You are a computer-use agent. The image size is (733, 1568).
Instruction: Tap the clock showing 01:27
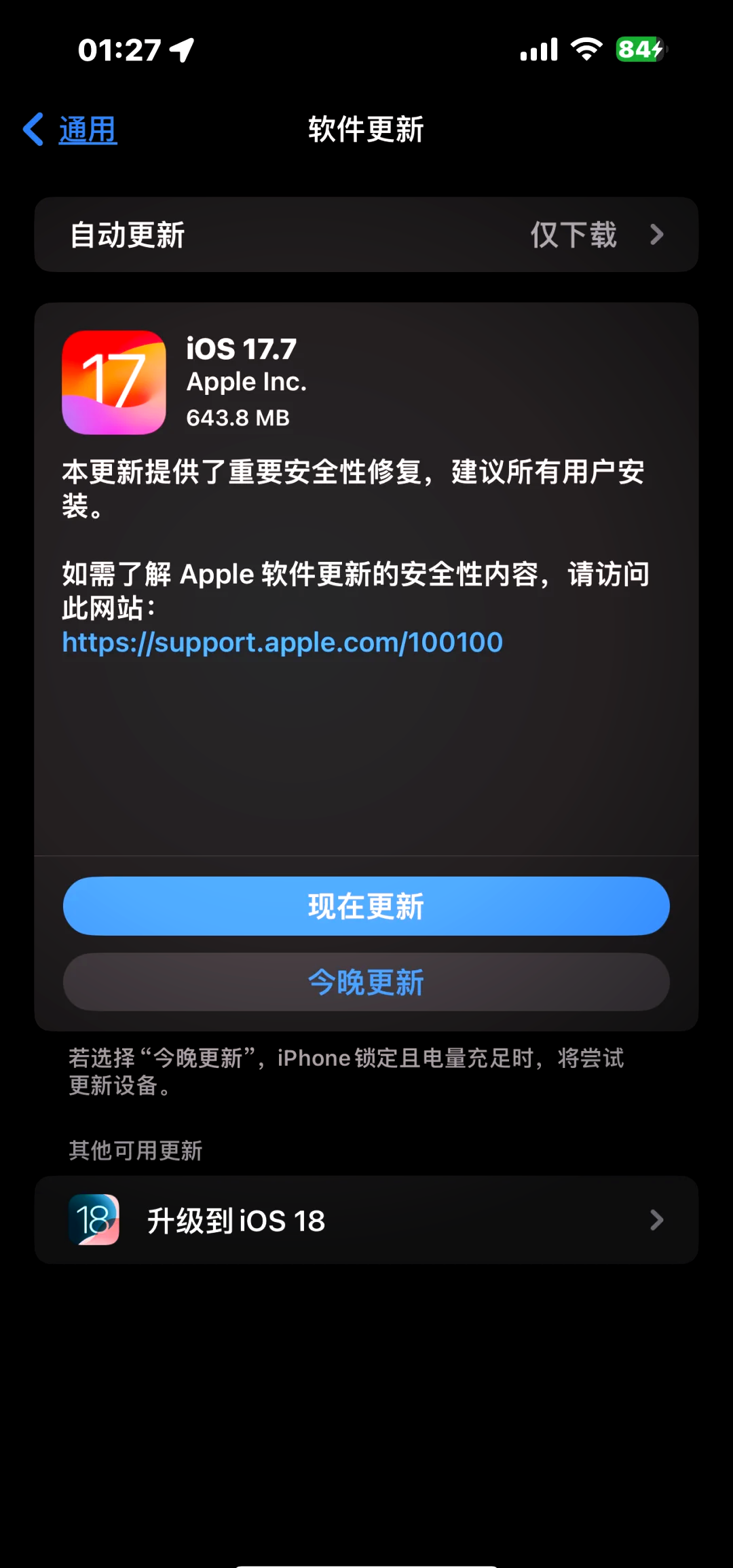(x=119, y=50)
